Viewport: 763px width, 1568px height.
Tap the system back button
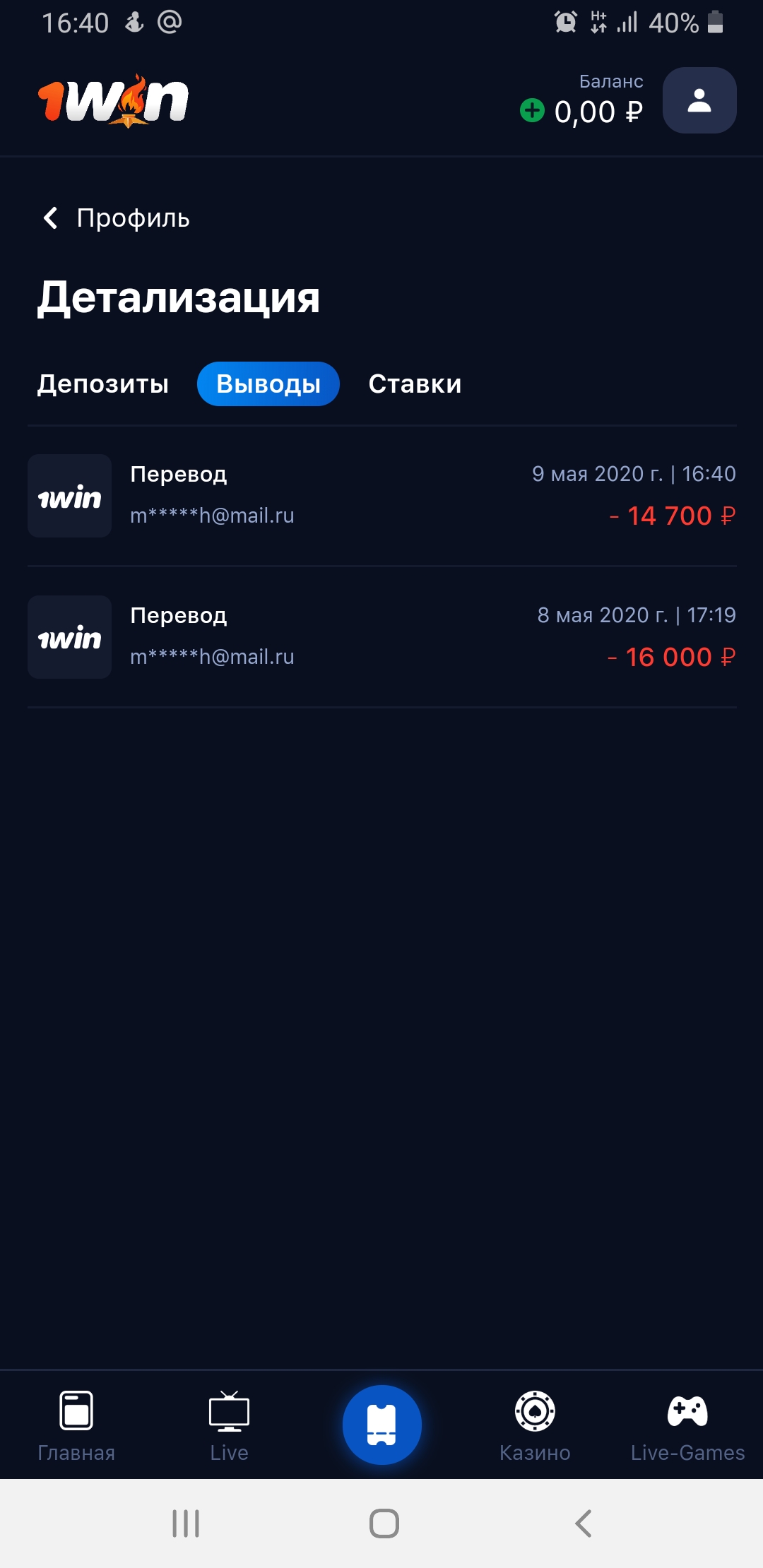pyautogui.click(x=584, y=1524)
